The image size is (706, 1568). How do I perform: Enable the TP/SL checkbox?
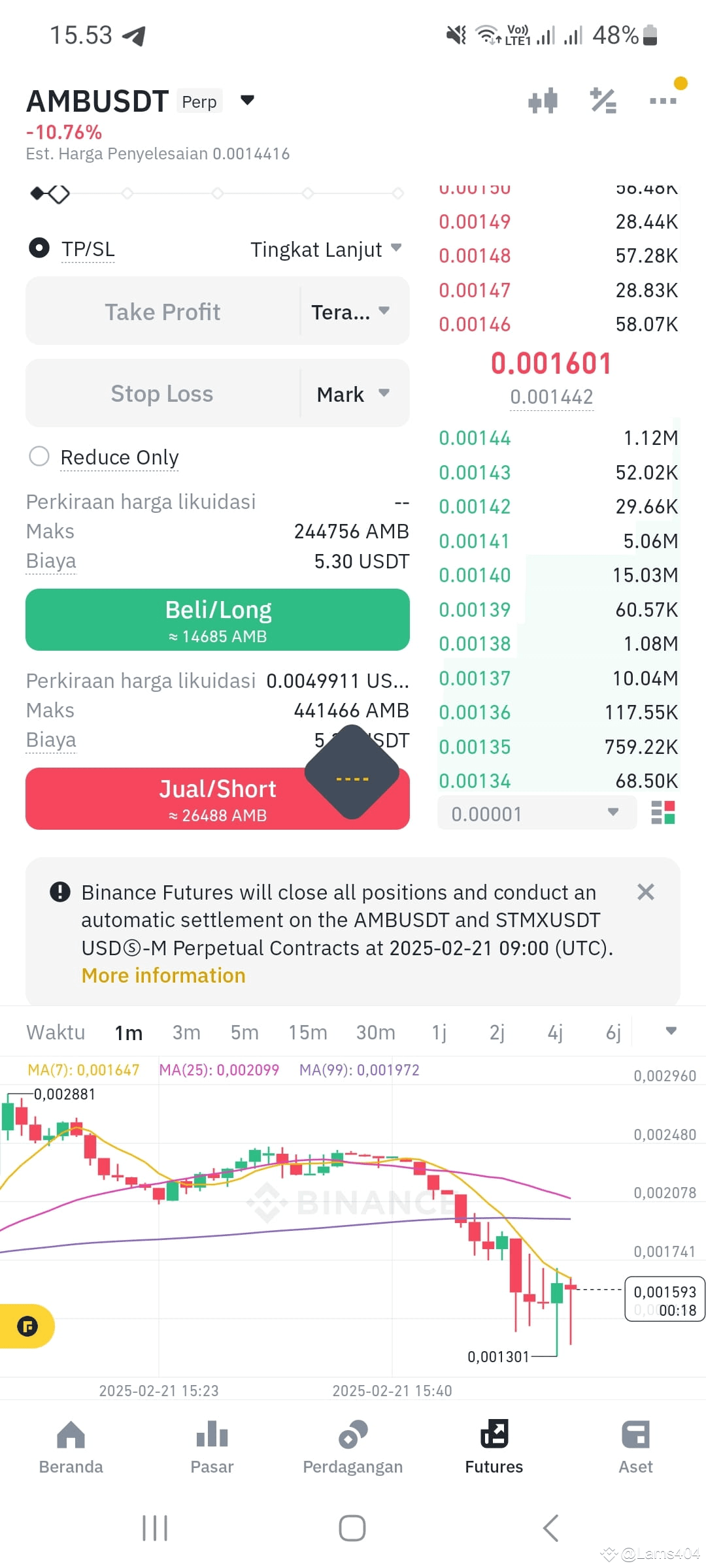39,248
